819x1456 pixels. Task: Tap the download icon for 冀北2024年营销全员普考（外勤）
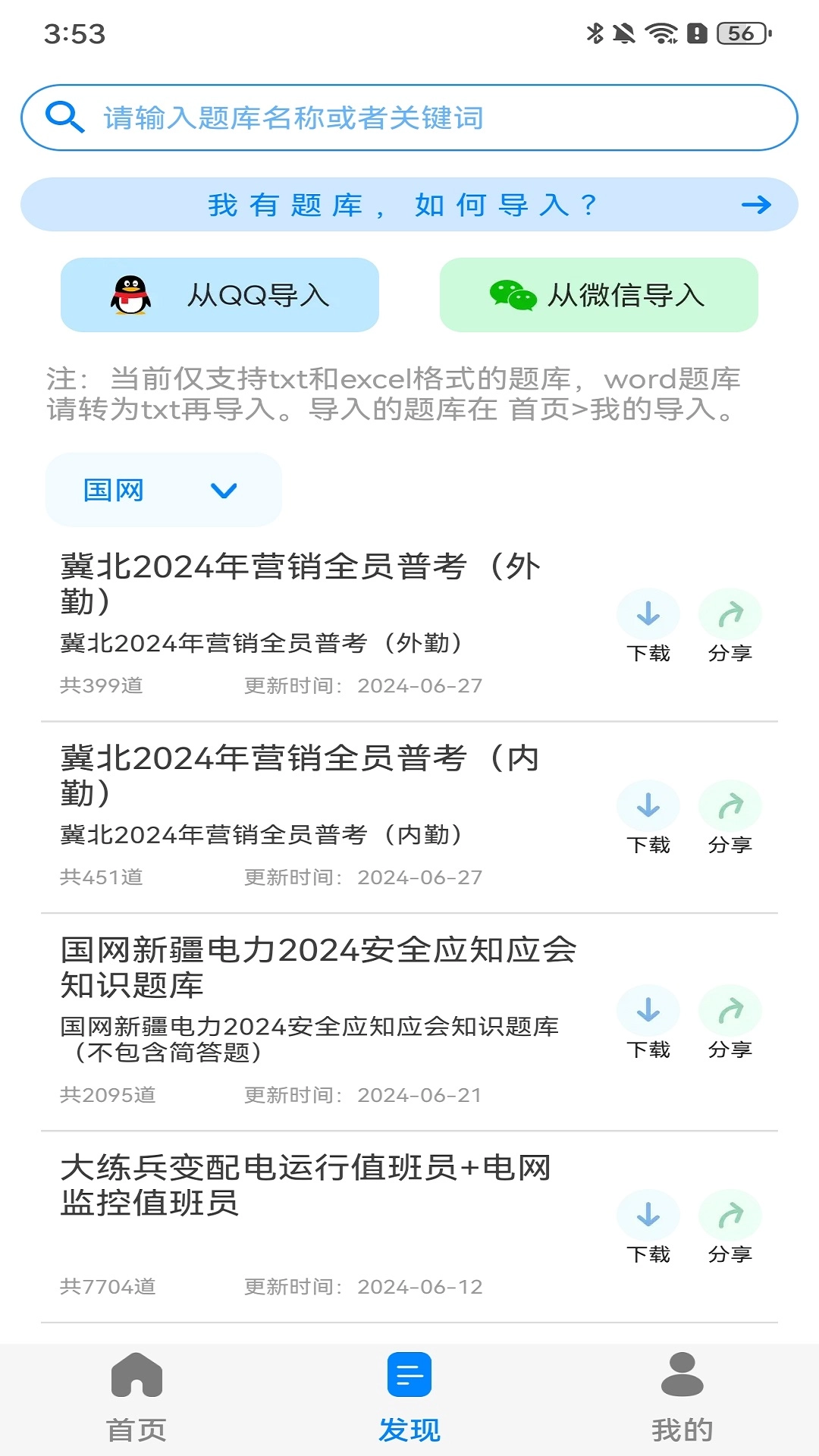648,614
